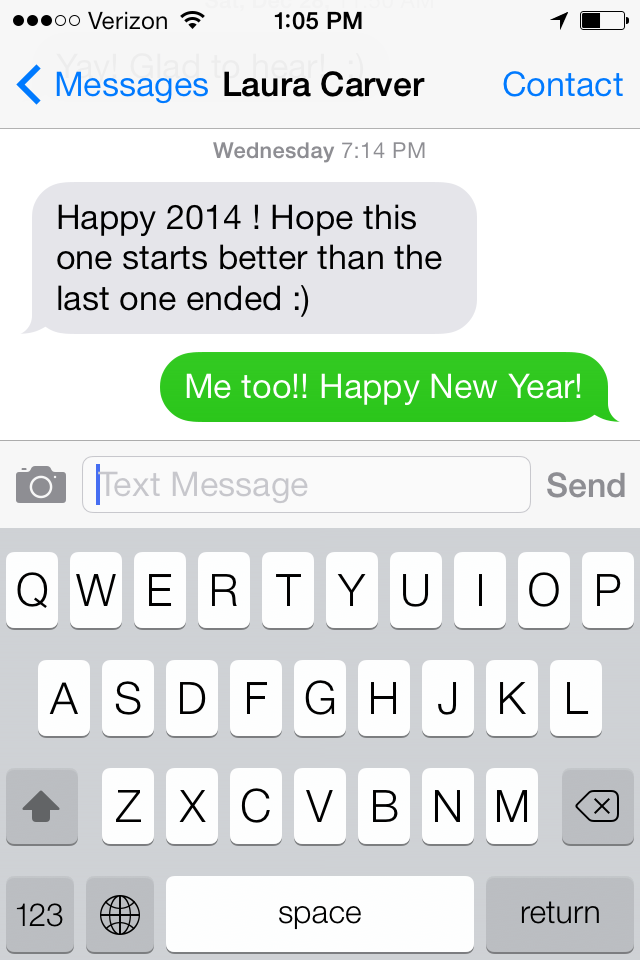Viewport: 640px width, 960px height.
Task: Tap the globe key to change keyboard language
Action: 120,914
